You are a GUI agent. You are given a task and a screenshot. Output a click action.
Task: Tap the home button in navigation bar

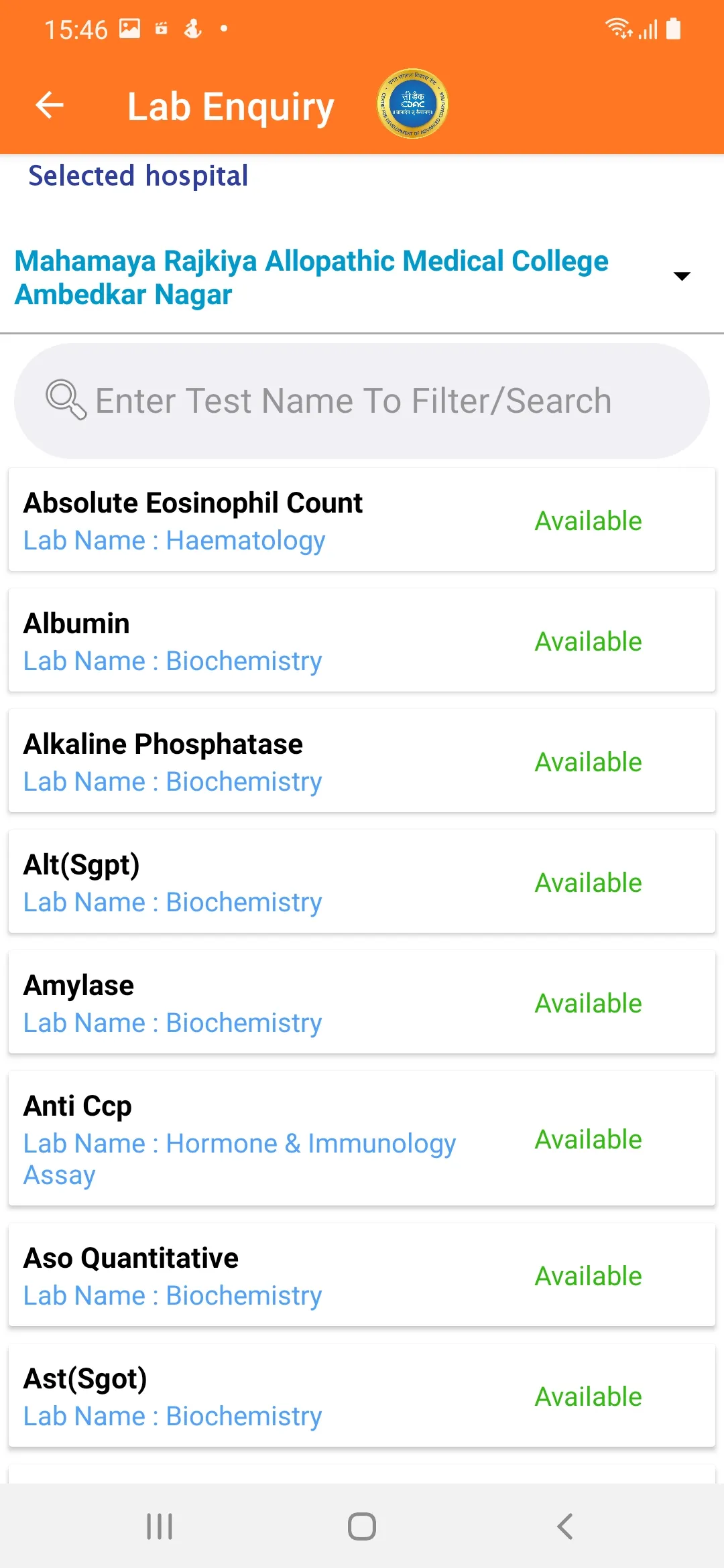(361, 1526)
